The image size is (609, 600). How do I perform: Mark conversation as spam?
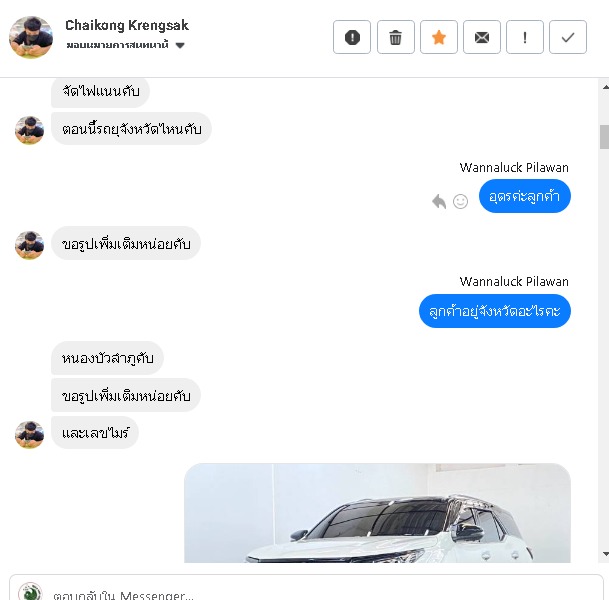tap(352, 38)
